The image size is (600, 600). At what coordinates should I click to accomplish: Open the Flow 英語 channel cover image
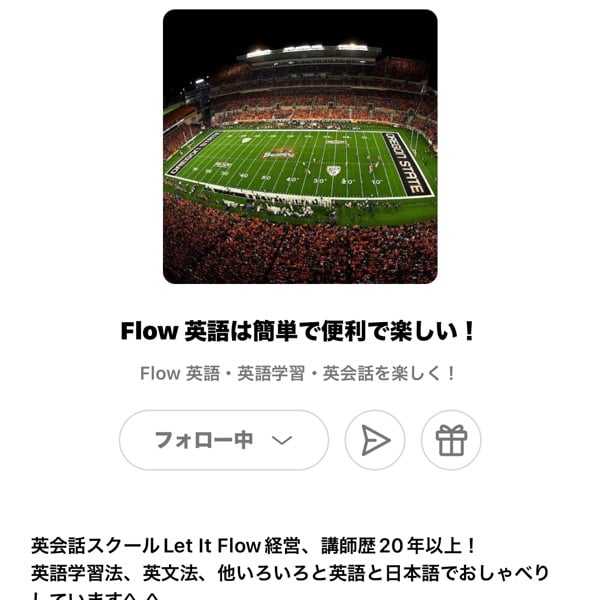pos(300,147)
